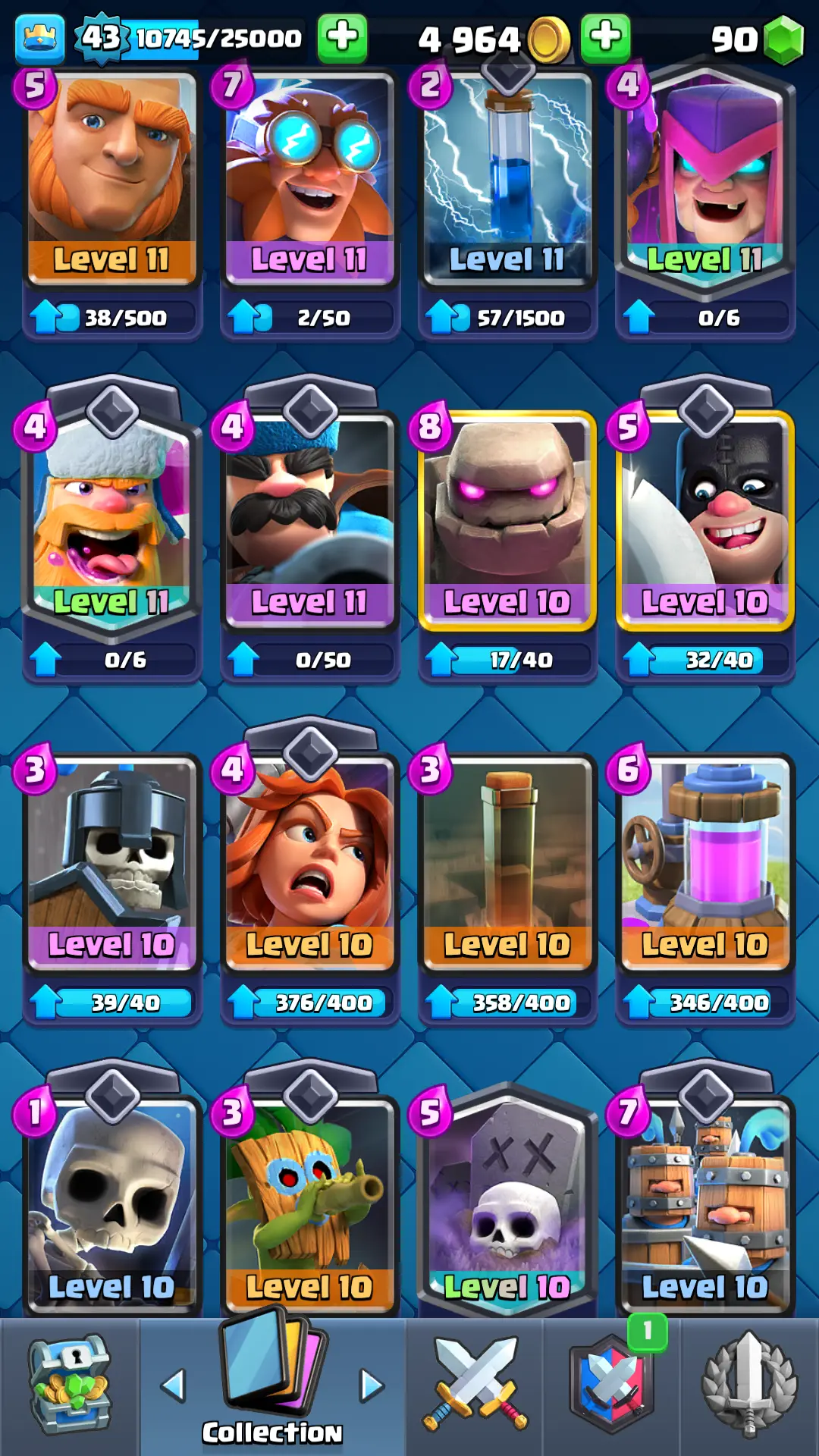Open the Events sword laurel tab

coord(749,1386)
